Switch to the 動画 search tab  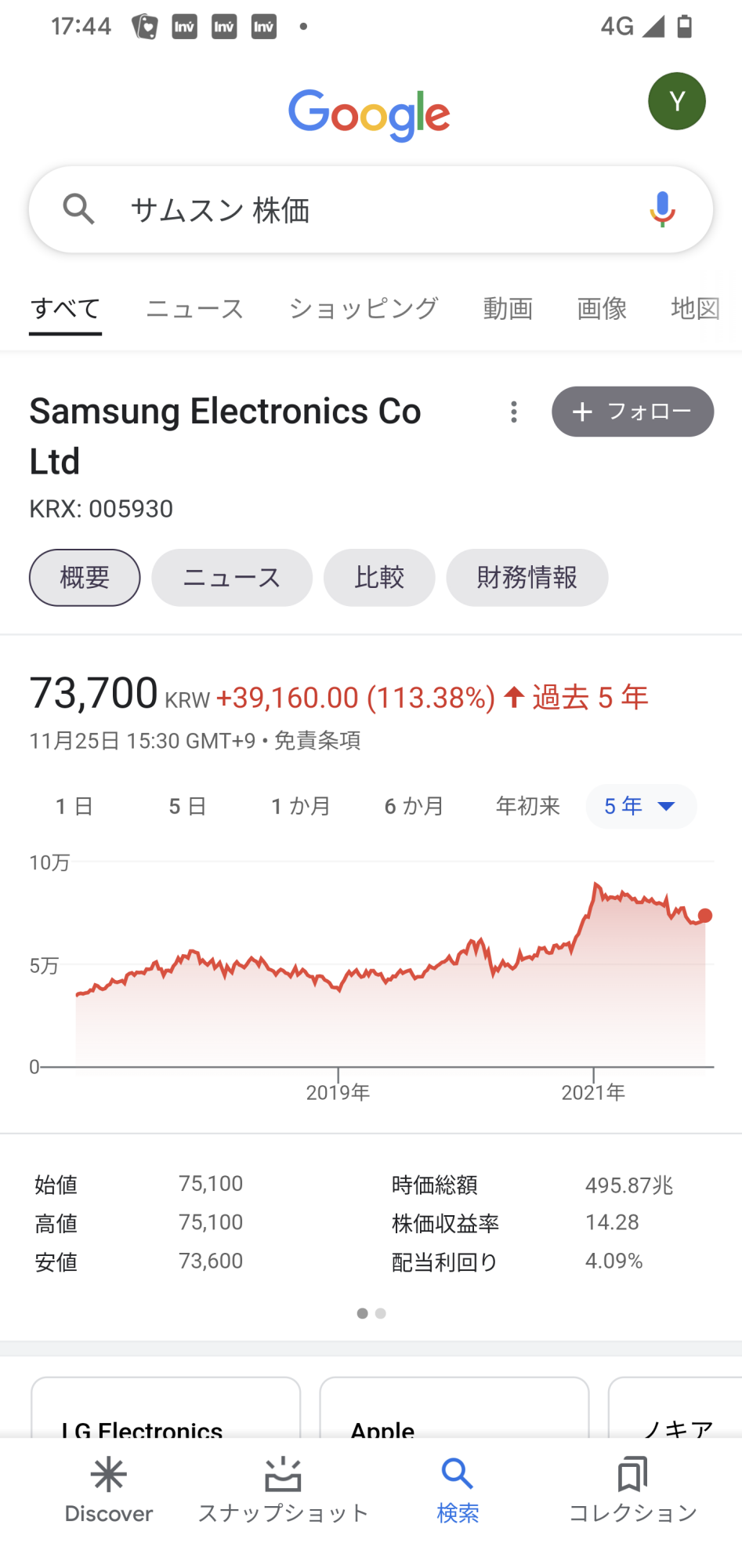508,309
